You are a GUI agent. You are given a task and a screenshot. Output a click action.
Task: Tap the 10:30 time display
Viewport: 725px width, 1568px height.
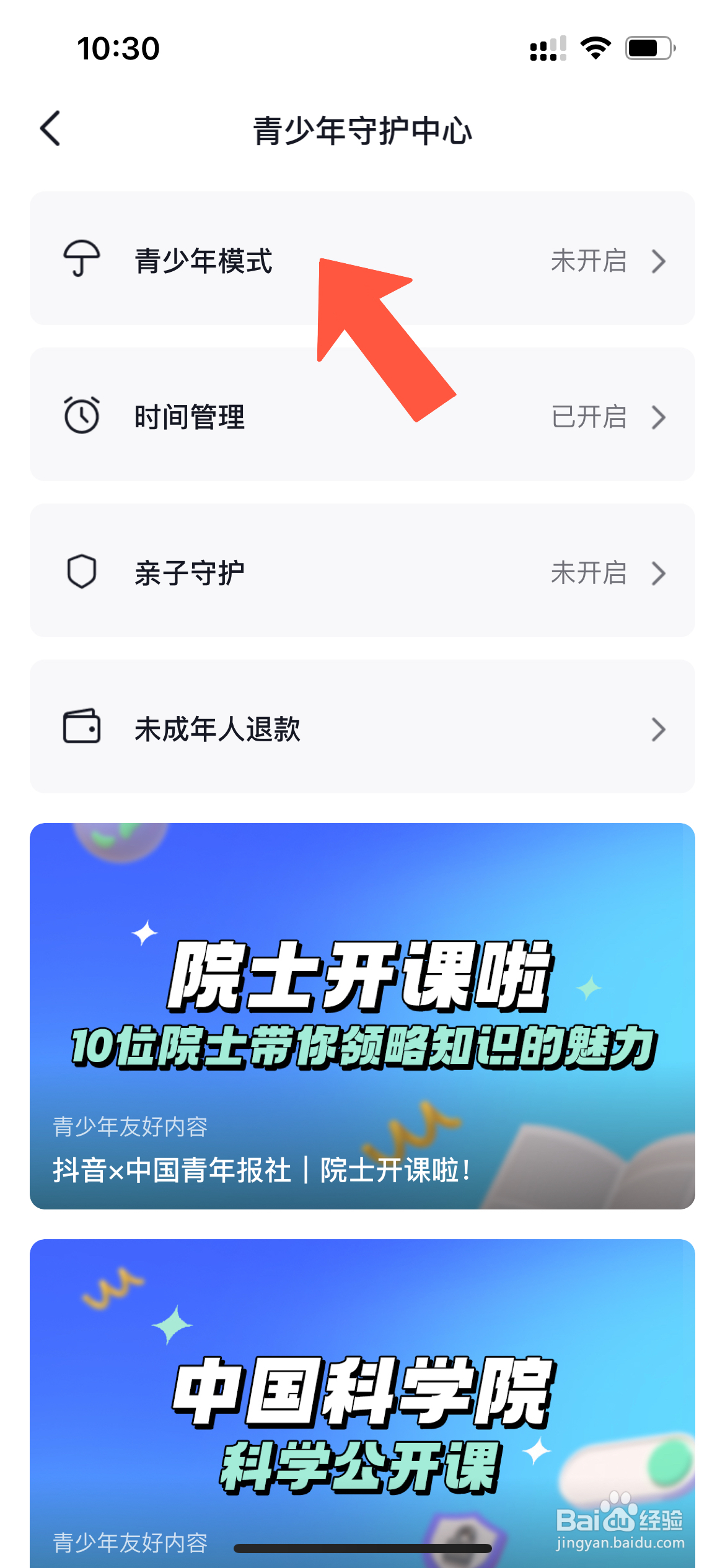pyautogui.click(x=116, y=48)
